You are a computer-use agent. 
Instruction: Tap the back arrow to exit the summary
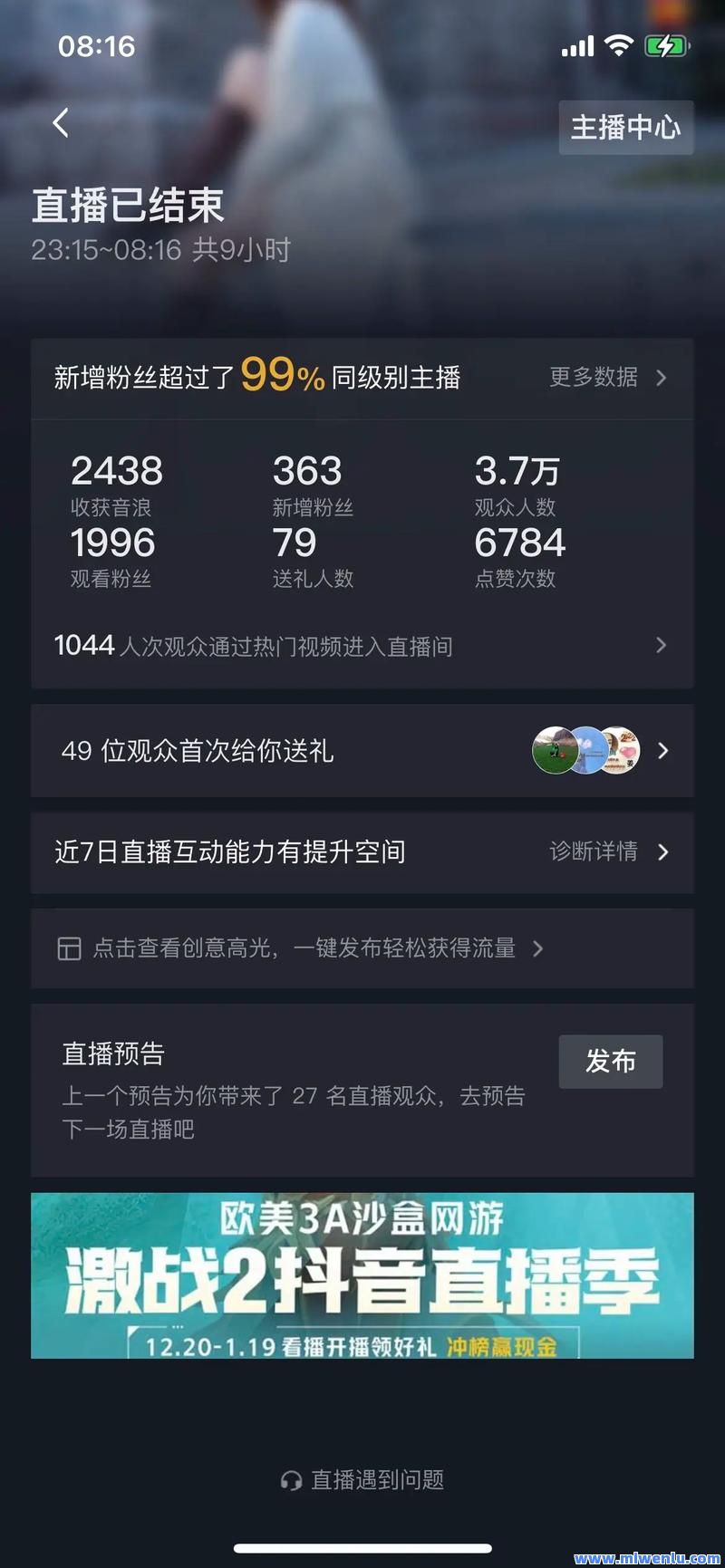(59, 122)
